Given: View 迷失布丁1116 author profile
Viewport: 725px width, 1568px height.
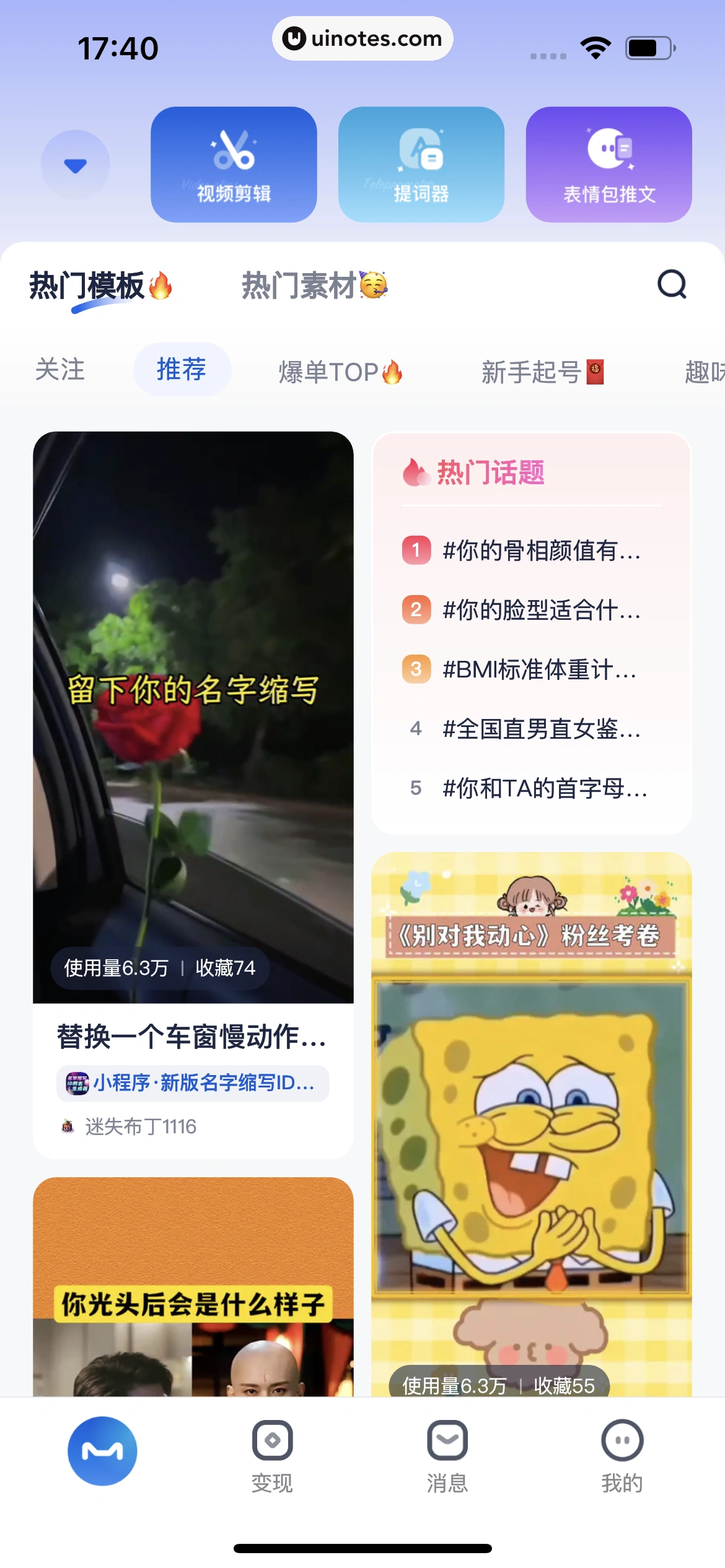Looking at the screenshot, I should pyautogui.click(x=140, y=1126).
